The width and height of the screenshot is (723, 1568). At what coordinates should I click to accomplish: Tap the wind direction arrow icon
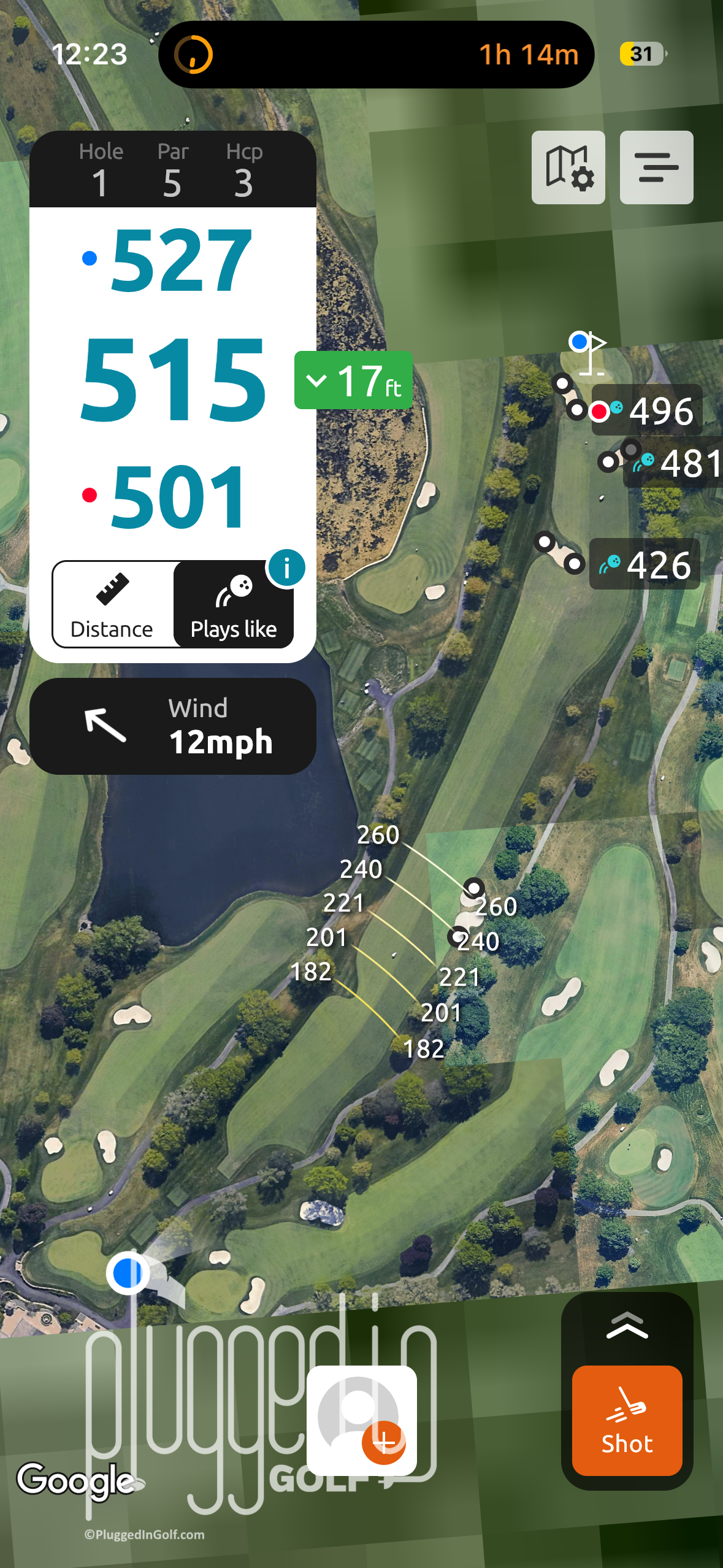coord(105,726)
